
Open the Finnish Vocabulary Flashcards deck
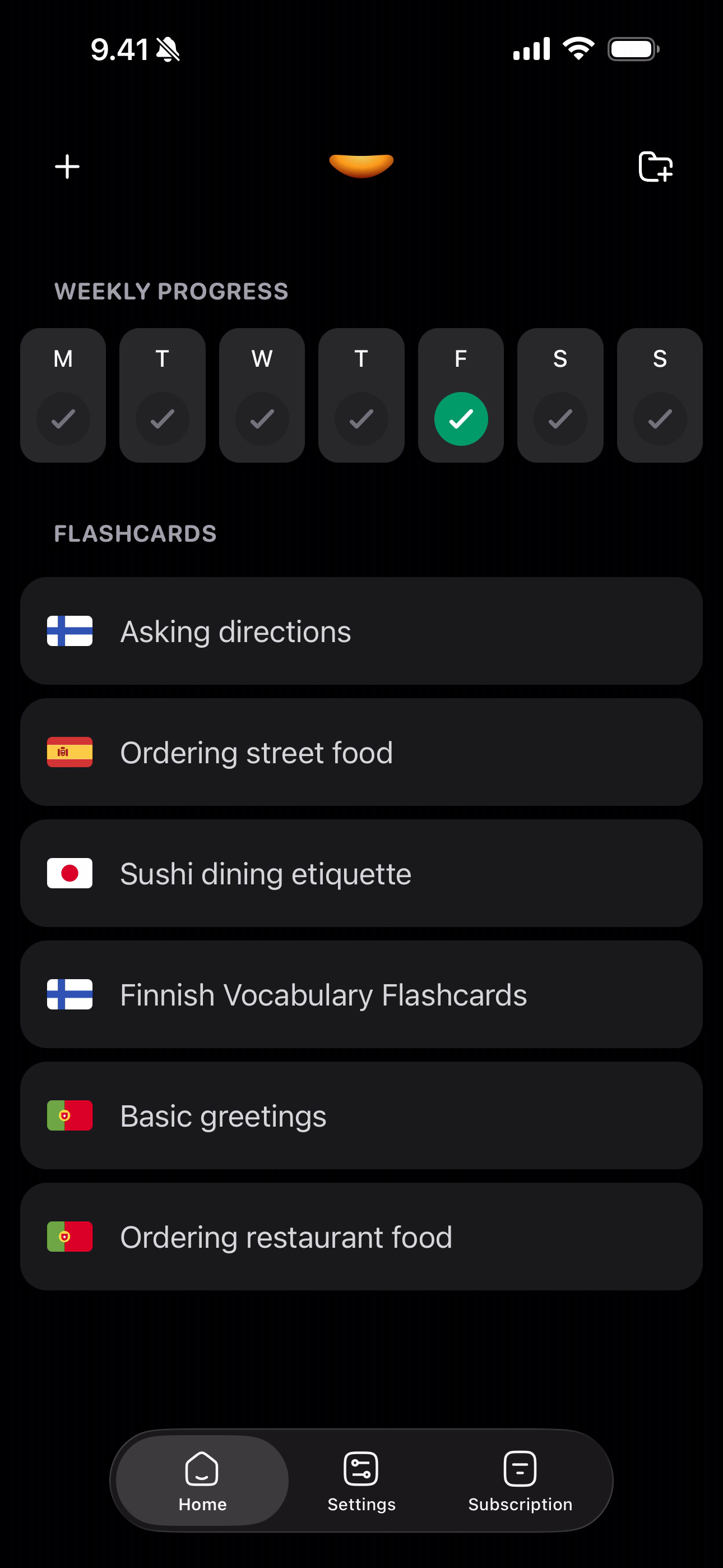(361, 994)
